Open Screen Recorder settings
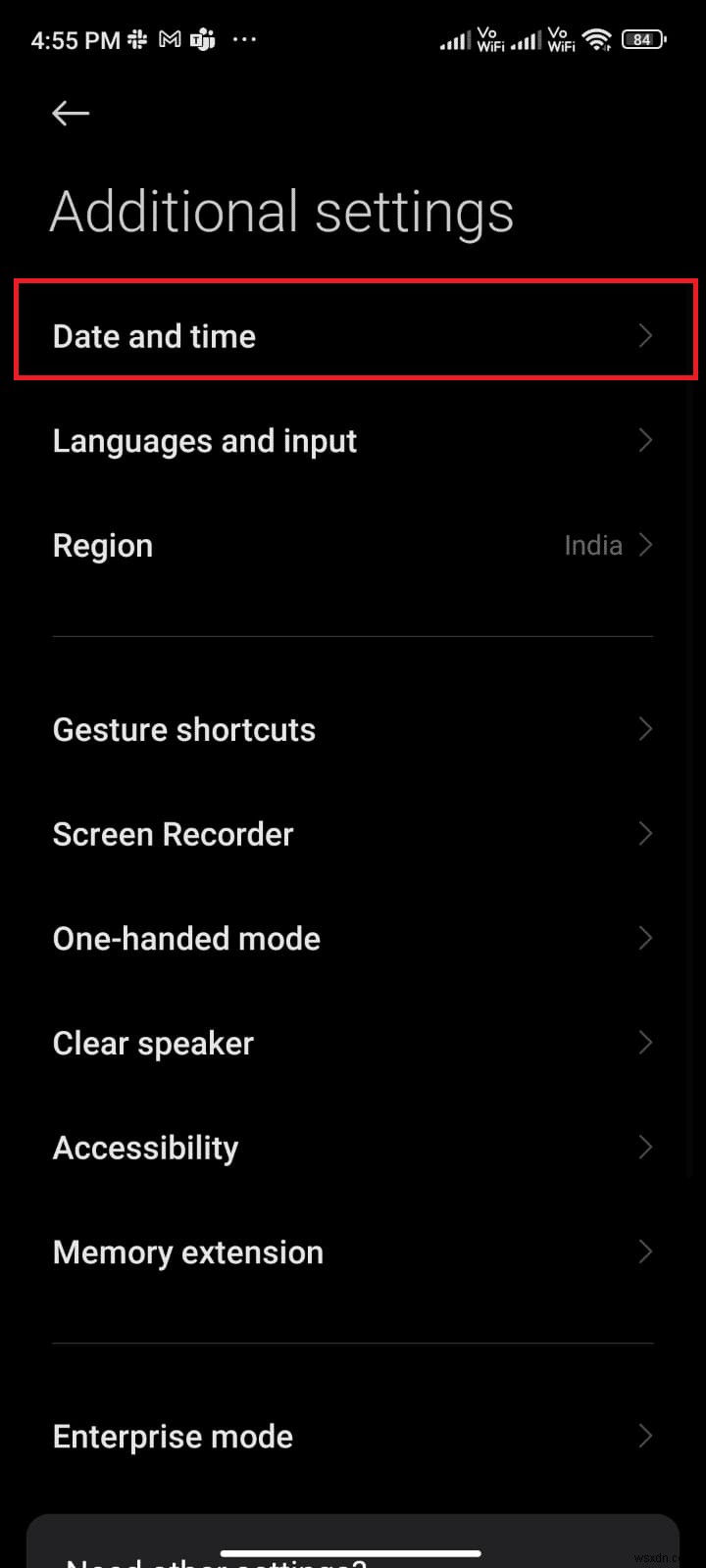 pos(353,834)
